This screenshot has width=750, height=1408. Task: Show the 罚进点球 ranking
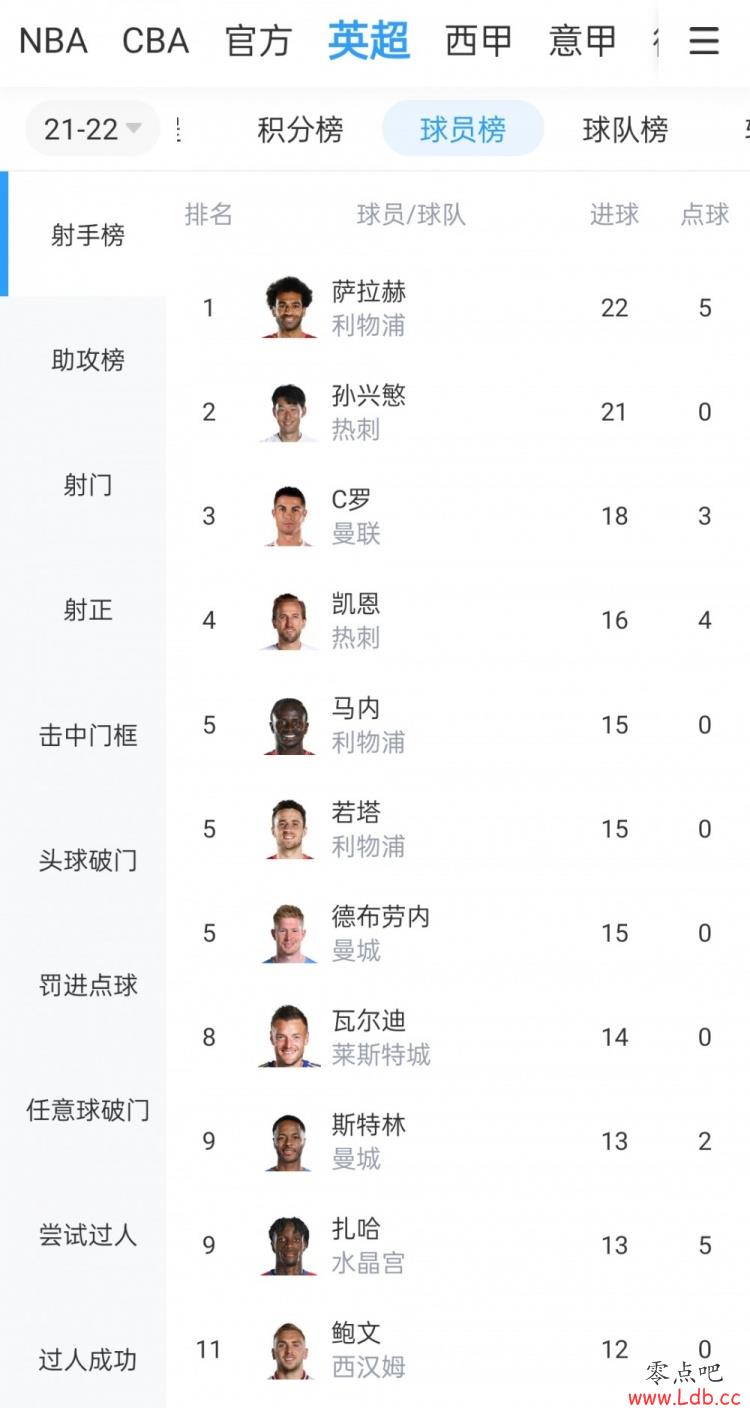(x=87, y=985)
